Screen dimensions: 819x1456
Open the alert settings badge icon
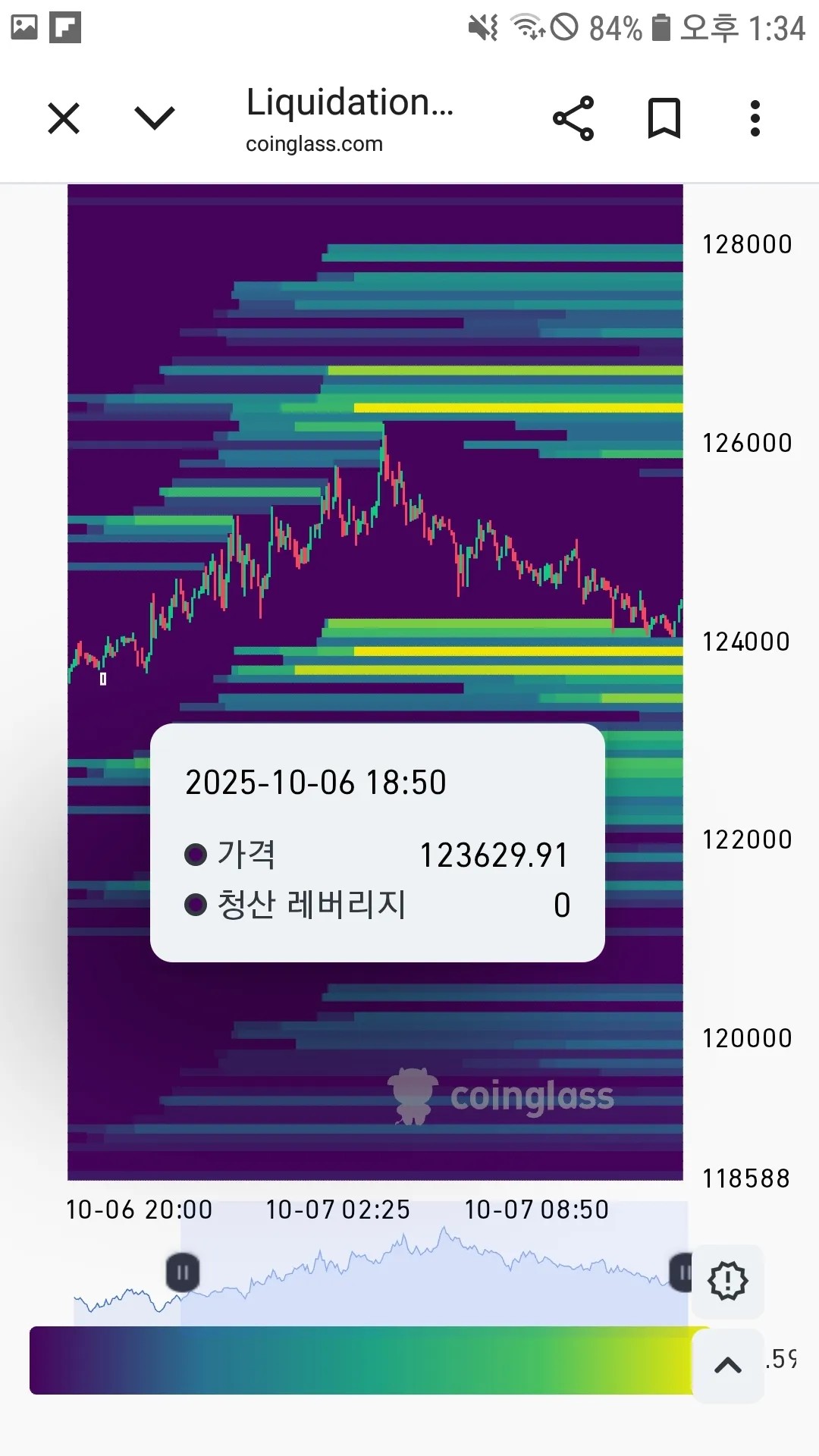pyautogui.click(x=728, y=1281)
